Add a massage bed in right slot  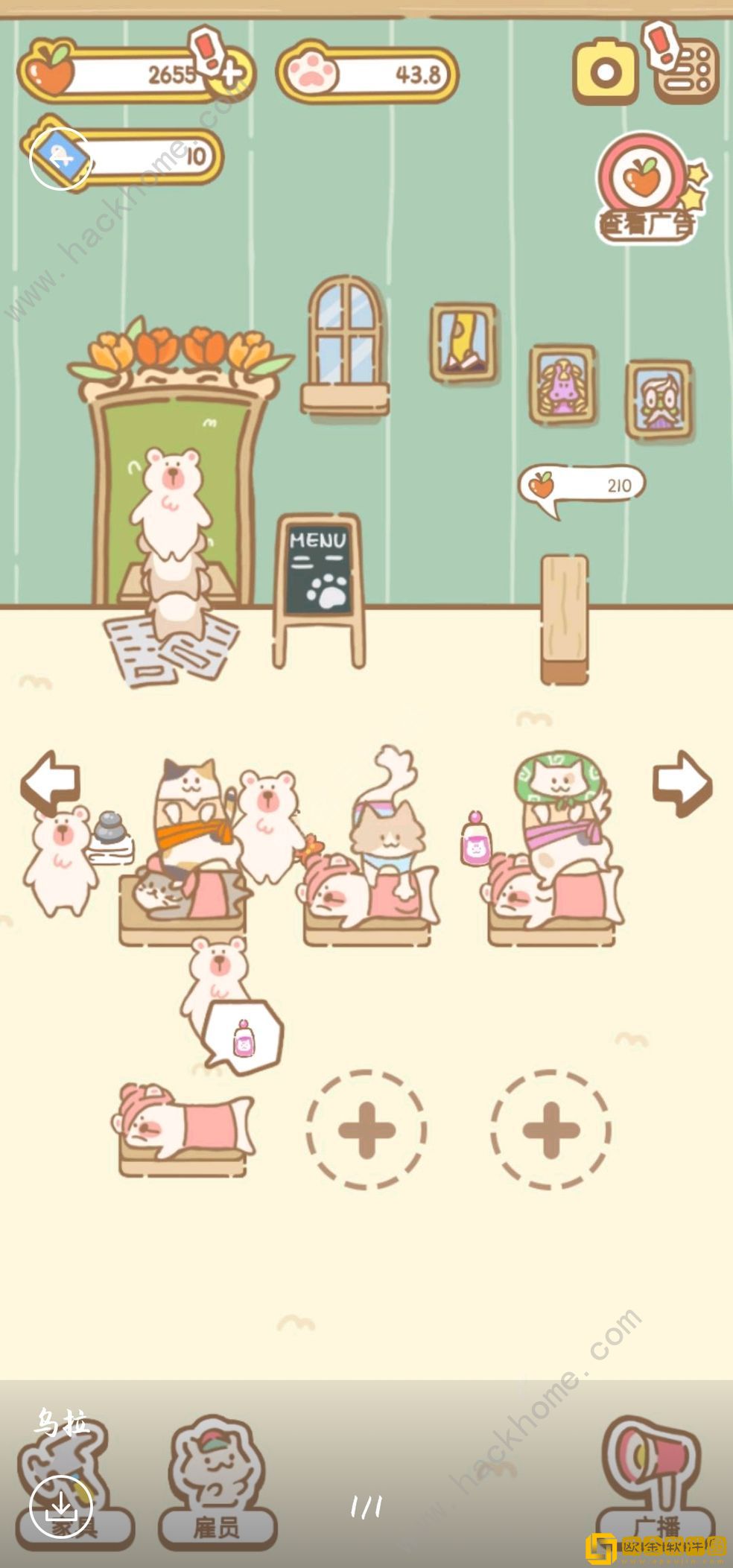pos(550,1130)
